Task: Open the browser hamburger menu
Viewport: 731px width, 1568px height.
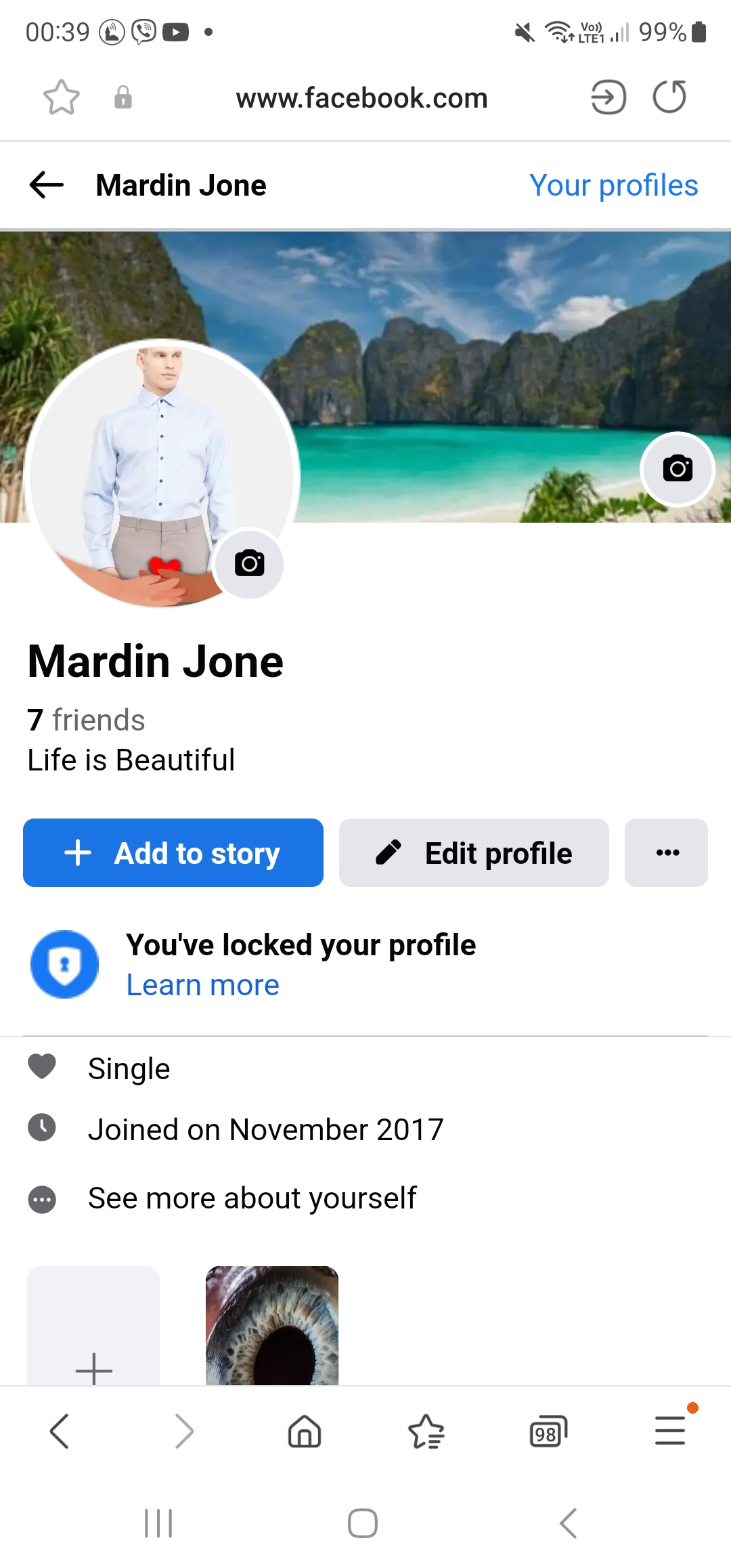Action: point(670,1431)
